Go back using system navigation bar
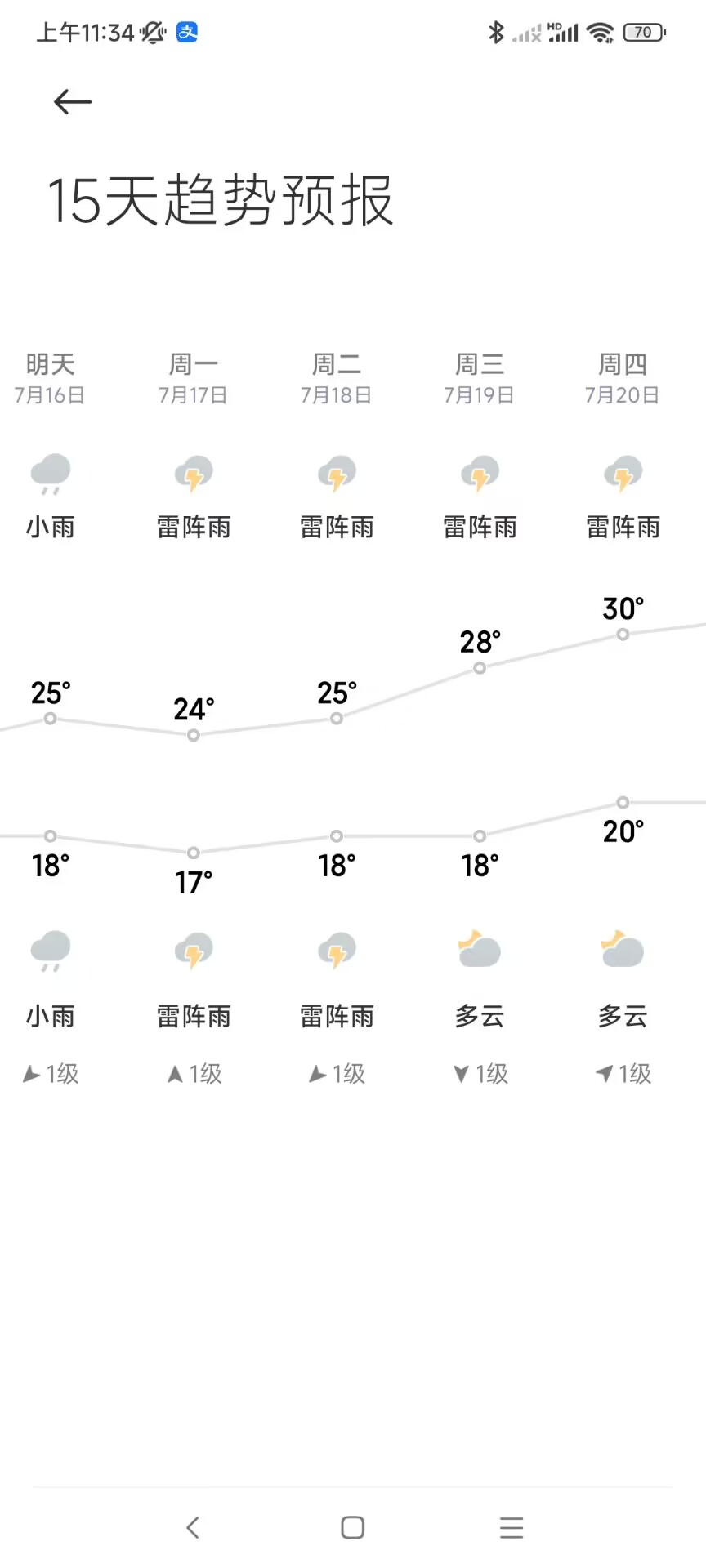The image size is (706, 1568). click(193, 1527)
